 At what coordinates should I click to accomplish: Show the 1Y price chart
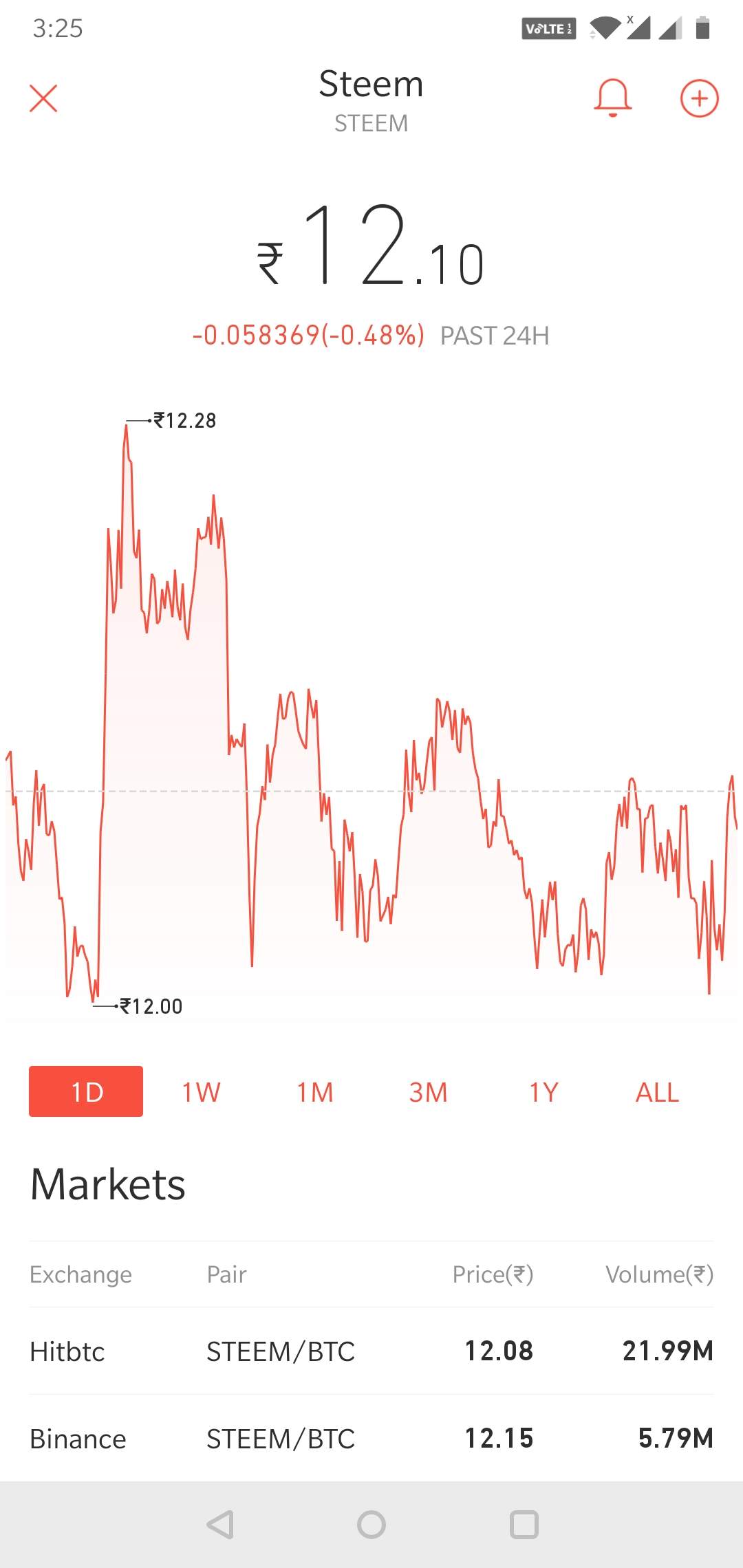point(543,1092)
